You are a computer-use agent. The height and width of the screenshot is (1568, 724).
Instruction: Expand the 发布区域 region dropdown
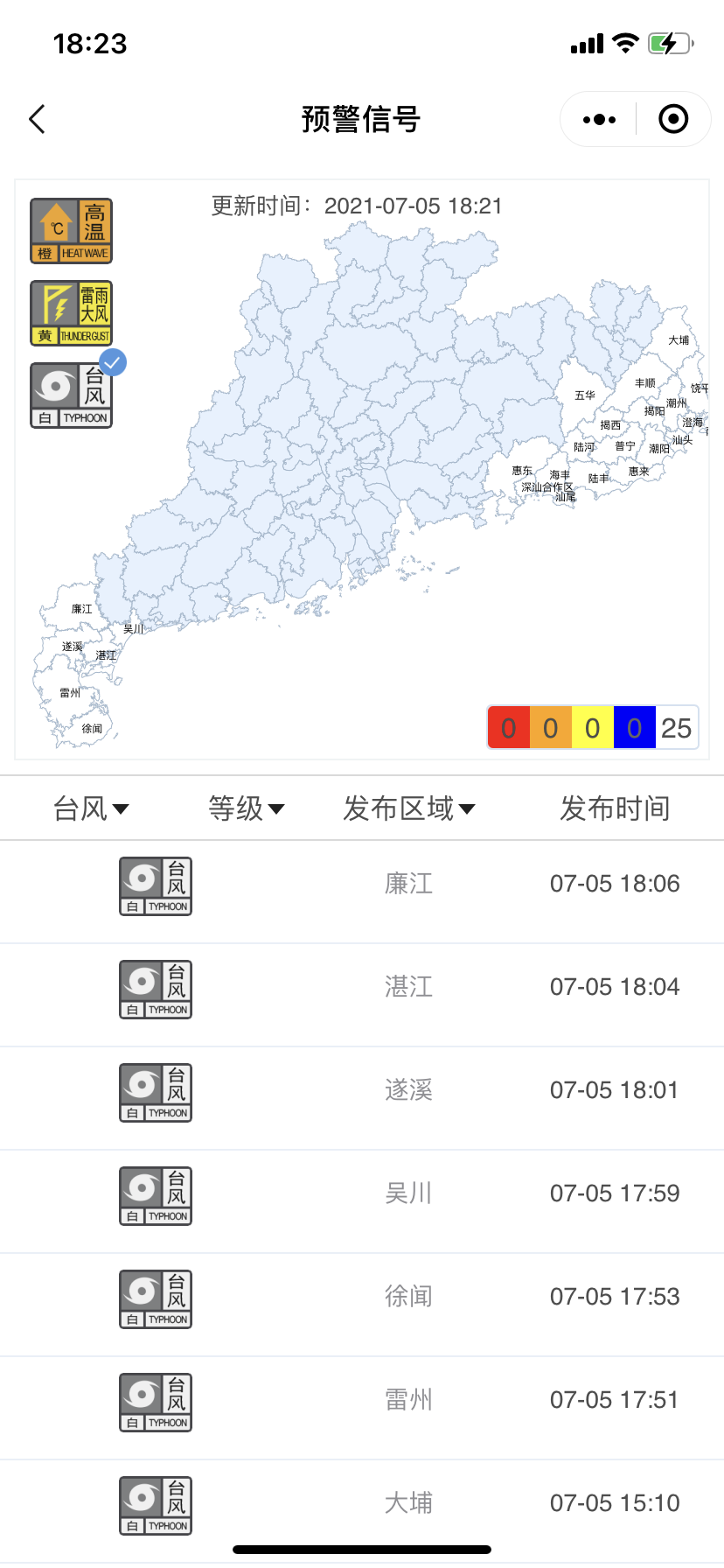(409, 808)
